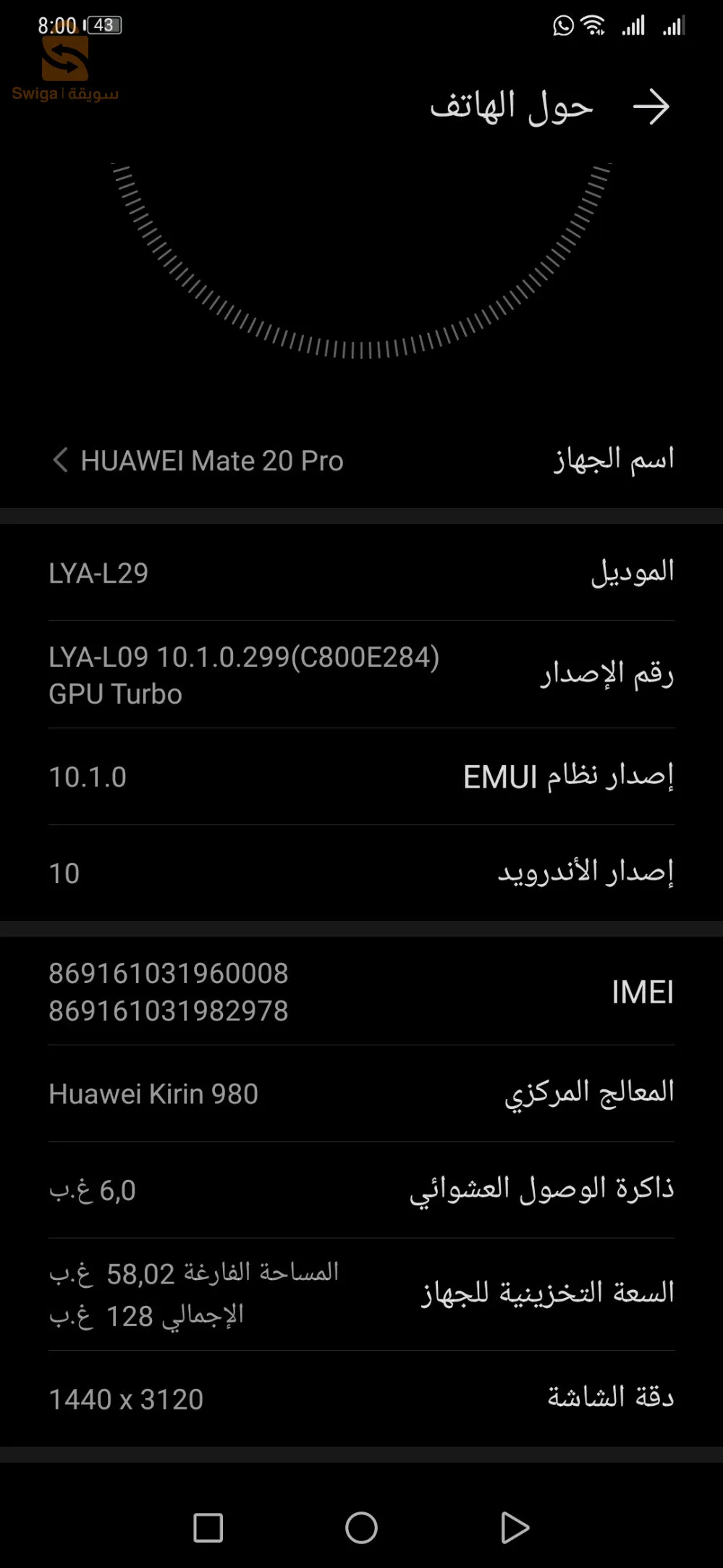723x1568 pixels.
Task: Open the الموديل (model) row showing LYA-L29
Action: tap(362, 574)
